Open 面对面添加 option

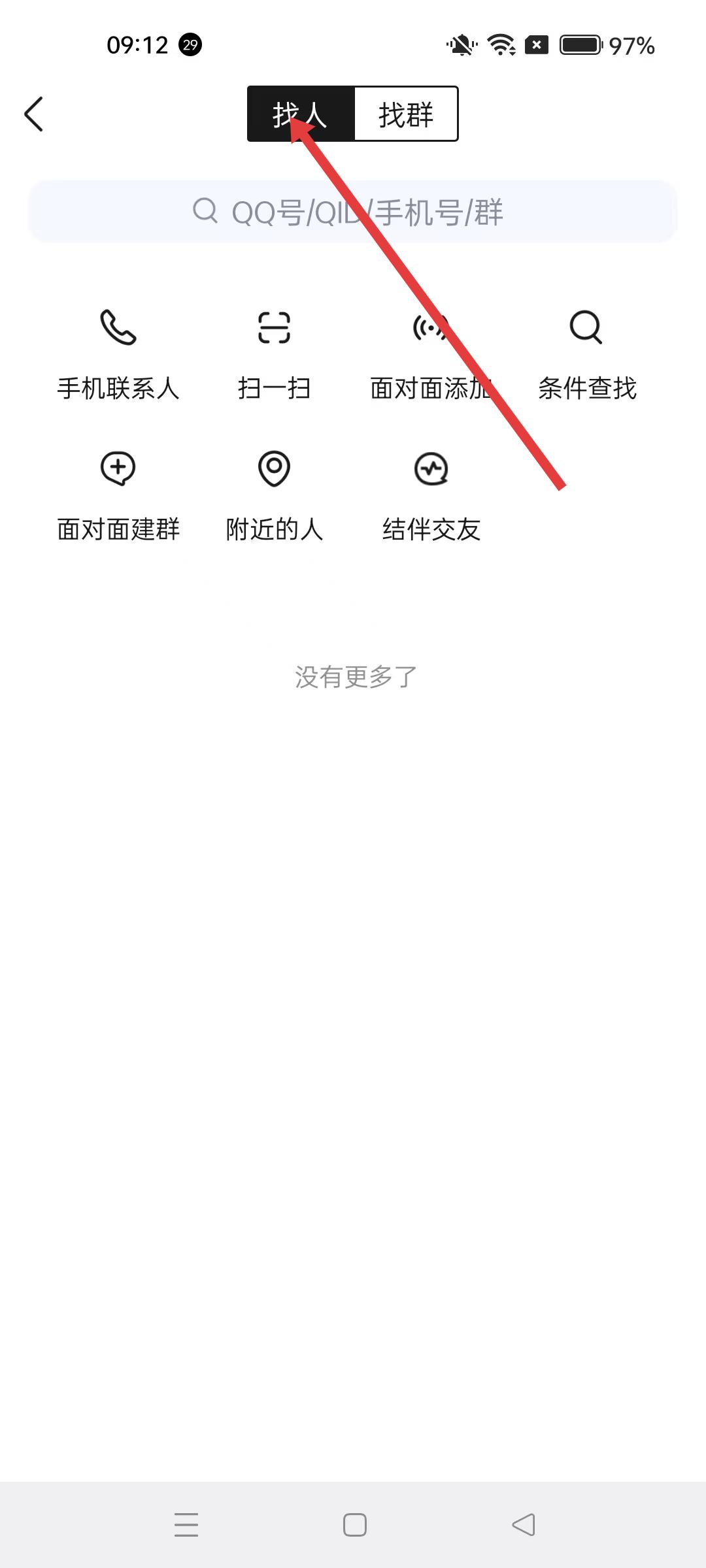[x=430, y=354]
